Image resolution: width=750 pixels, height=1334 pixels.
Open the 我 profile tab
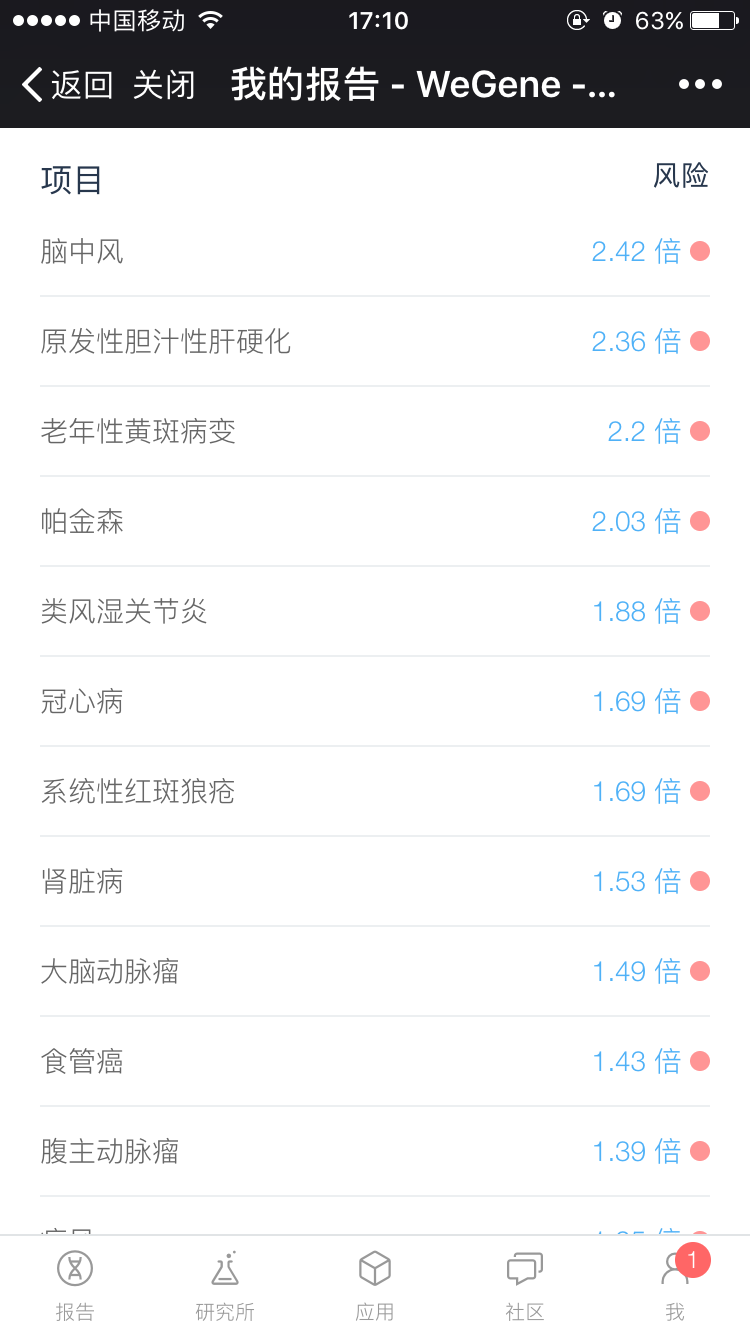click(675, 1285)
